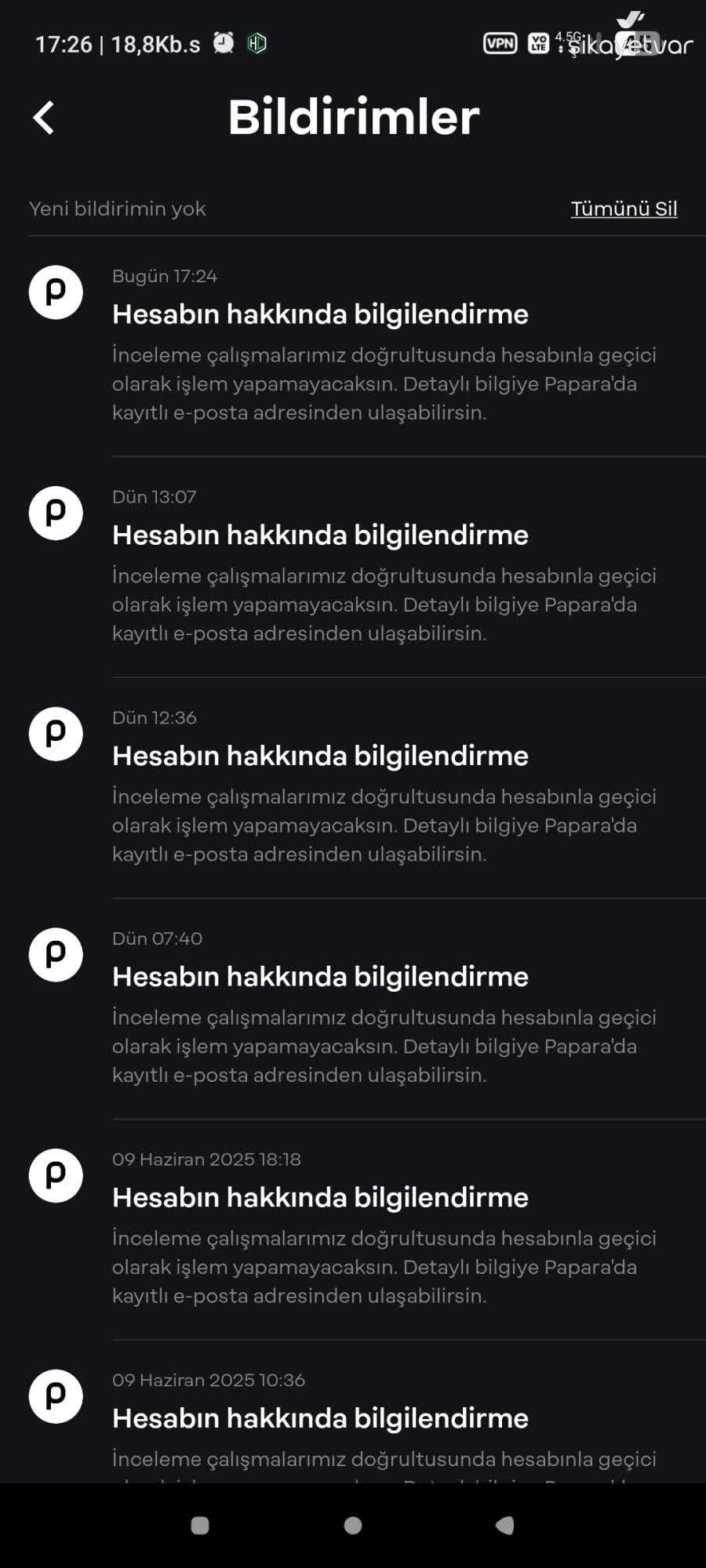This screenshot has width=706, height=1568.
Task: Open the VPN status icon in the status bar
Action: pos(500,43)
